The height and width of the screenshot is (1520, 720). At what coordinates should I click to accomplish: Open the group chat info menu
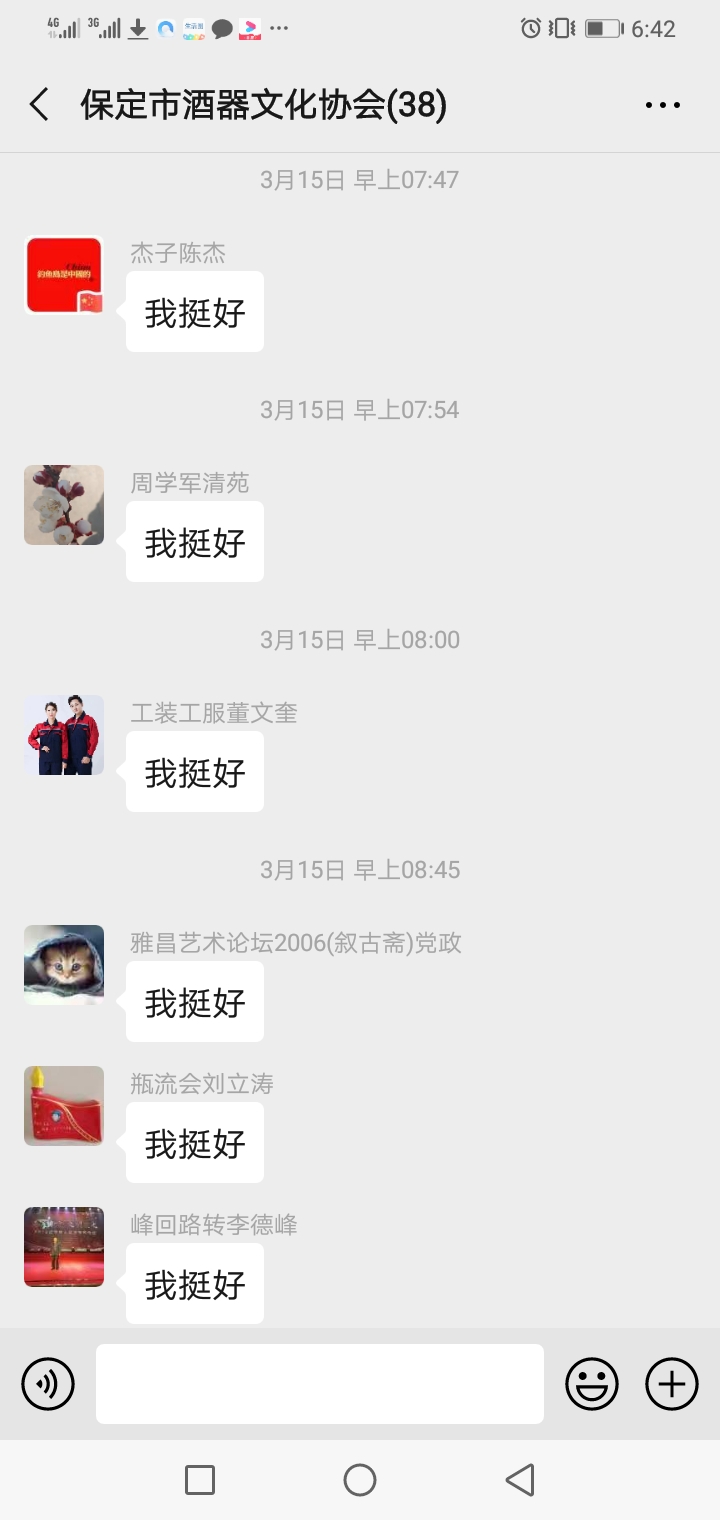(662, 105)
